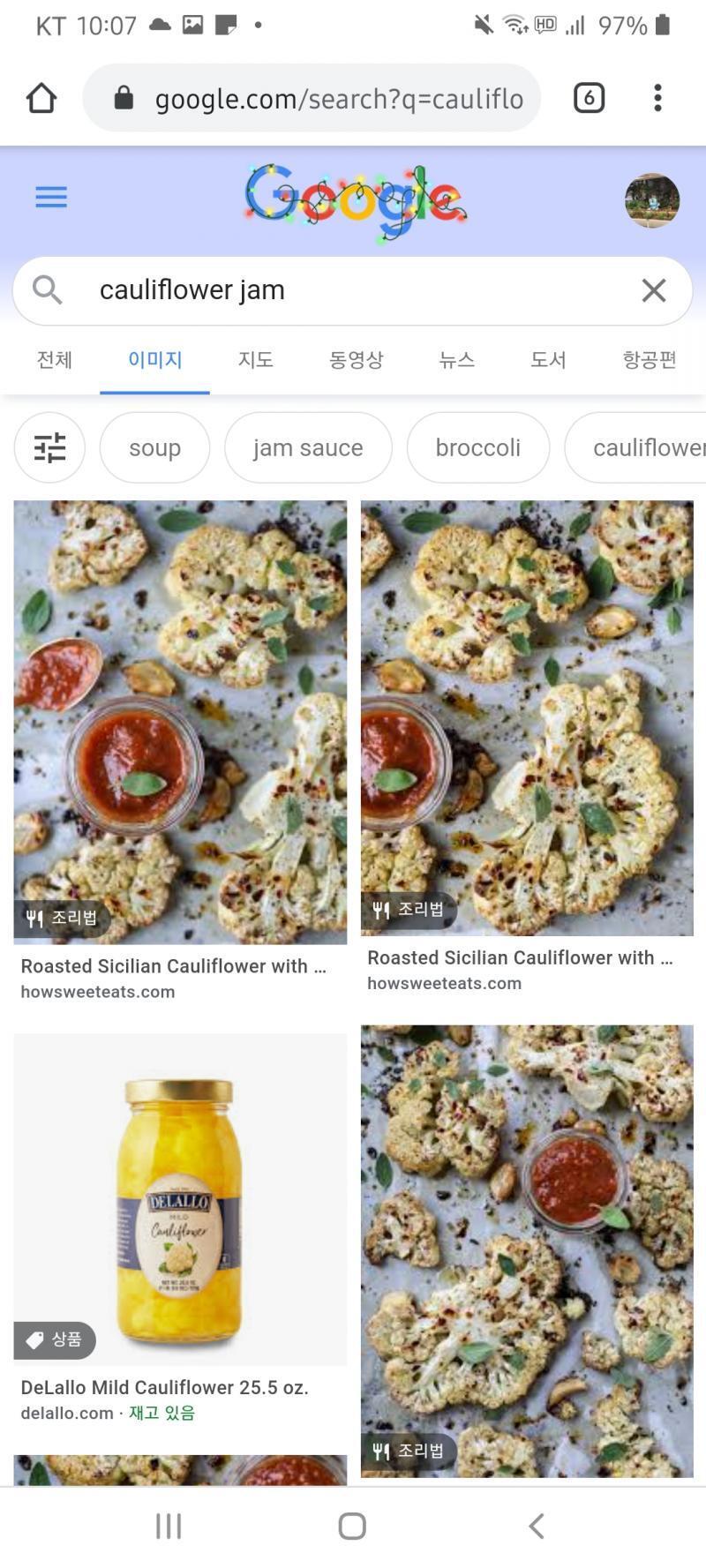Open the image search filter settings icon
The width and height of the screenshot is (706, 1568).
coord(49,447)
